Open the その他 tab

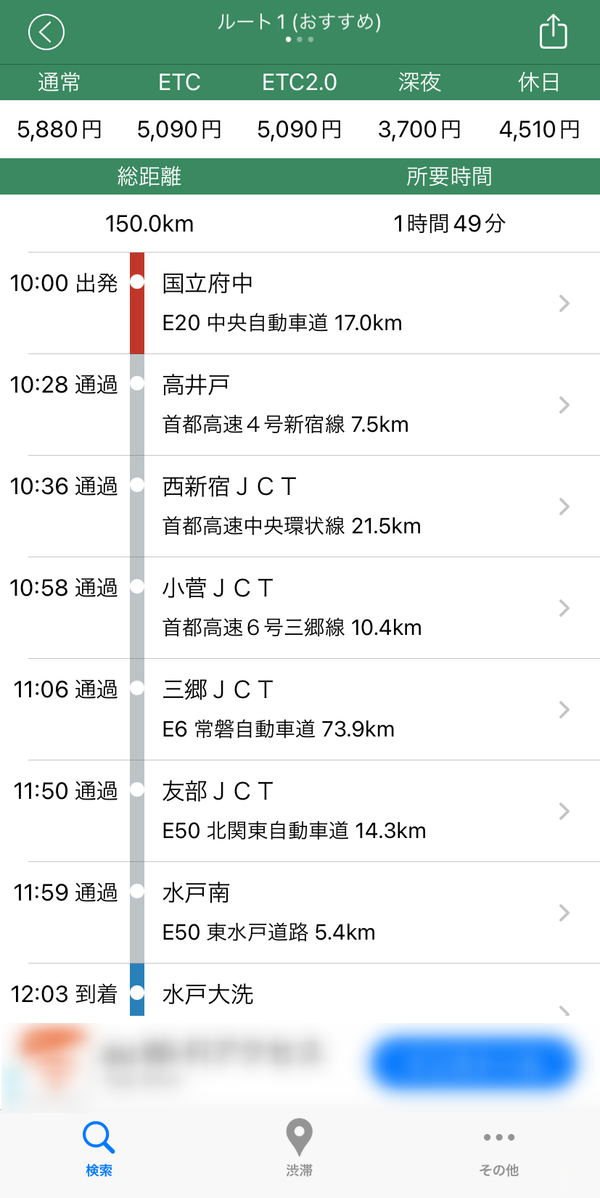click(499, 1148)
